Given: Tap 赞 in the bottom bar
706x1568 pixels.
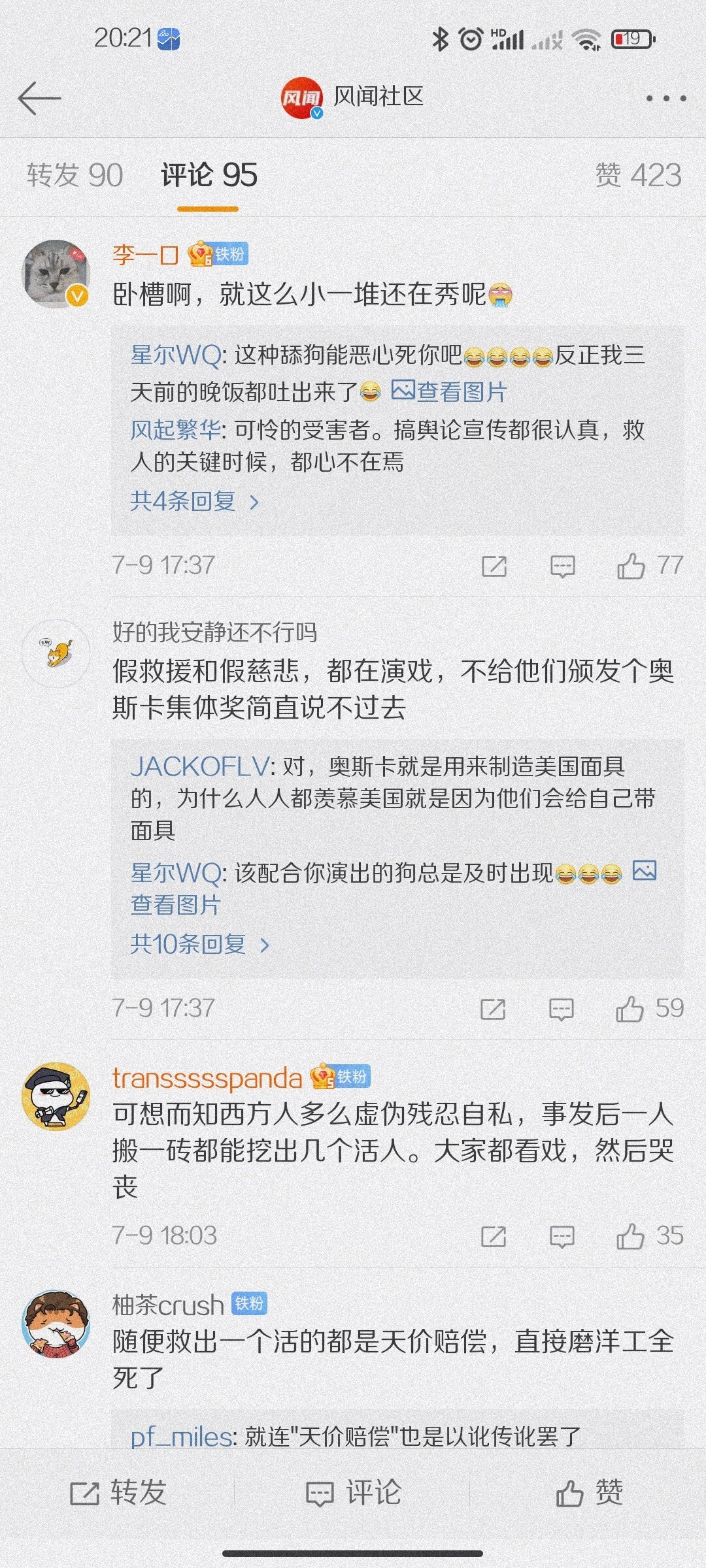Looking at the screenshot, I should 589,1493.
